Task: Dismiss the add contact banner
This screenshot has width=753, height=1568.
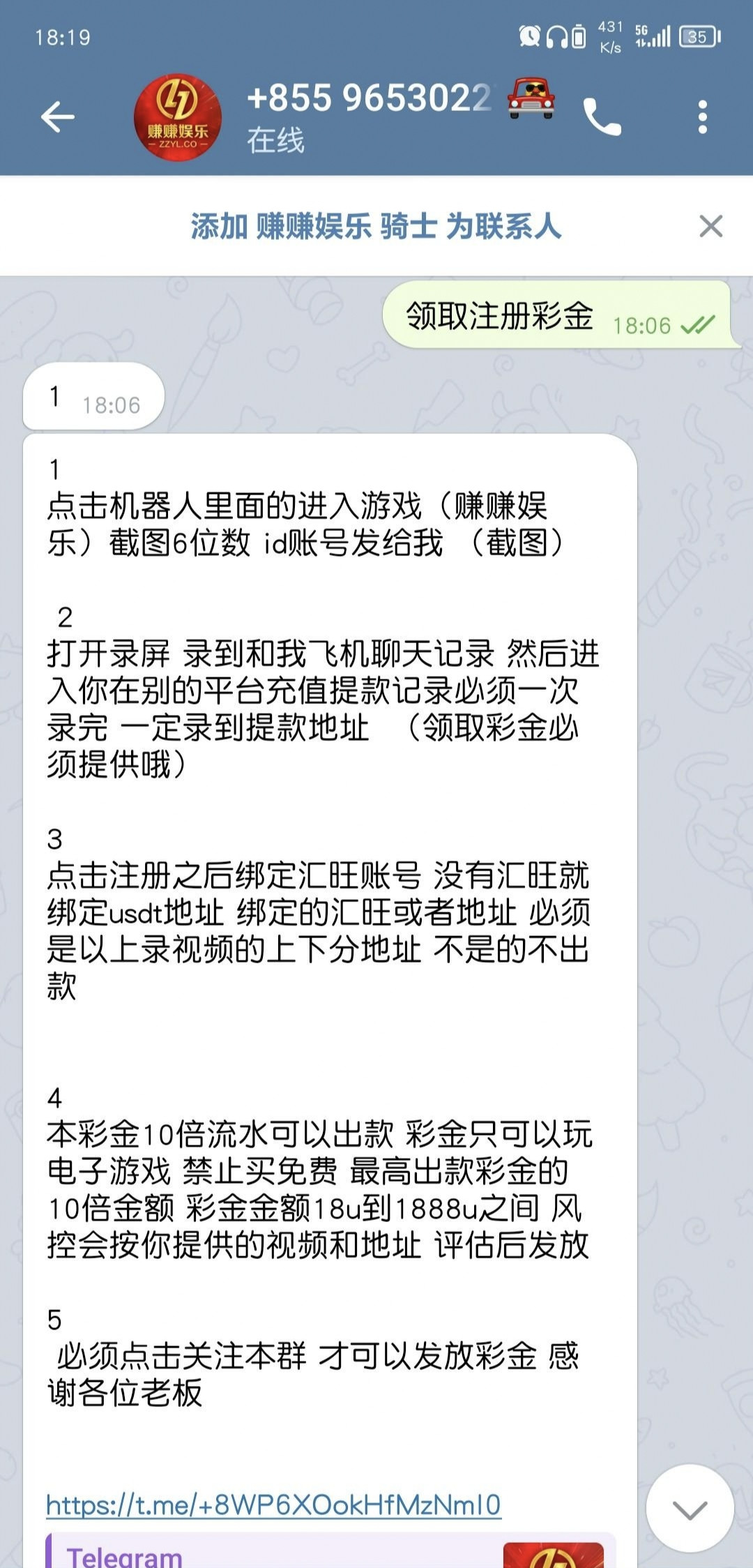Action: (x=710, y=227)
